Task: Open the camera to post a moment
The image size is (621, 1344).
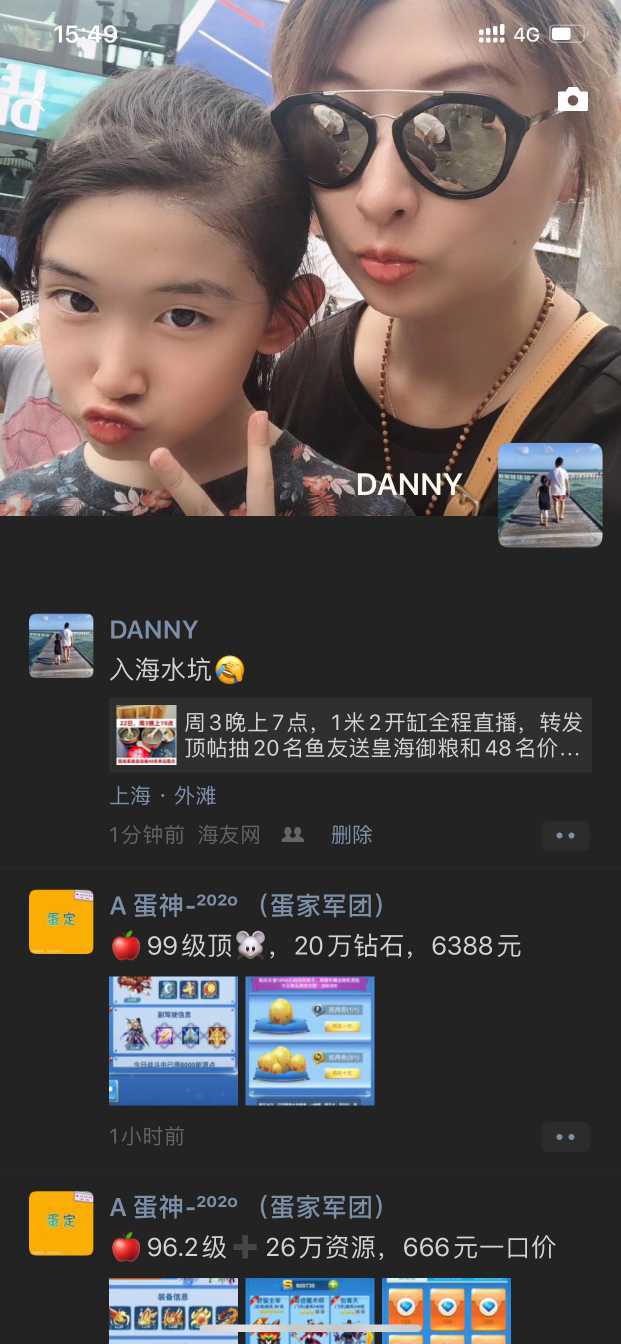Action: coord(573,99)
